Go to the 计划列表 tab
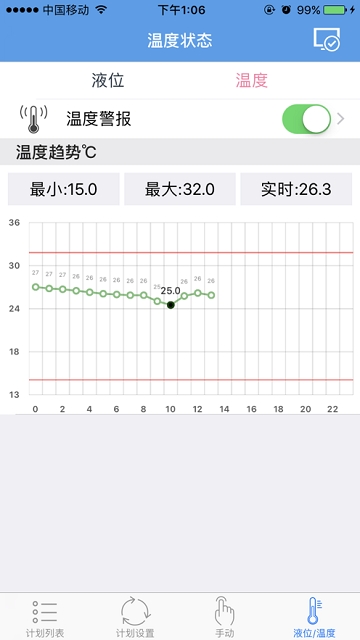This screenshot has width=360, height=640. click(45, 617)
